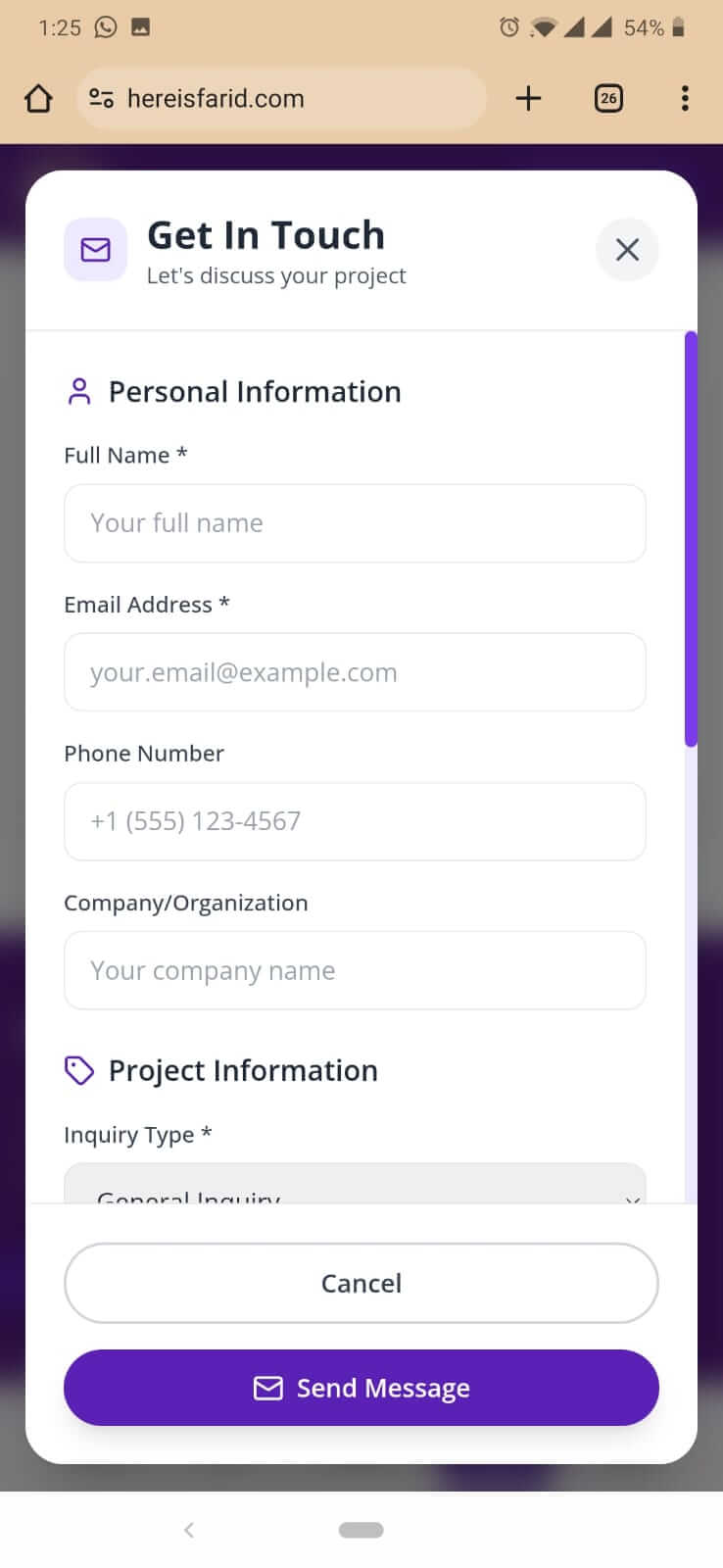
Task: Focus the Email Address input
Action: click(355, 672)
